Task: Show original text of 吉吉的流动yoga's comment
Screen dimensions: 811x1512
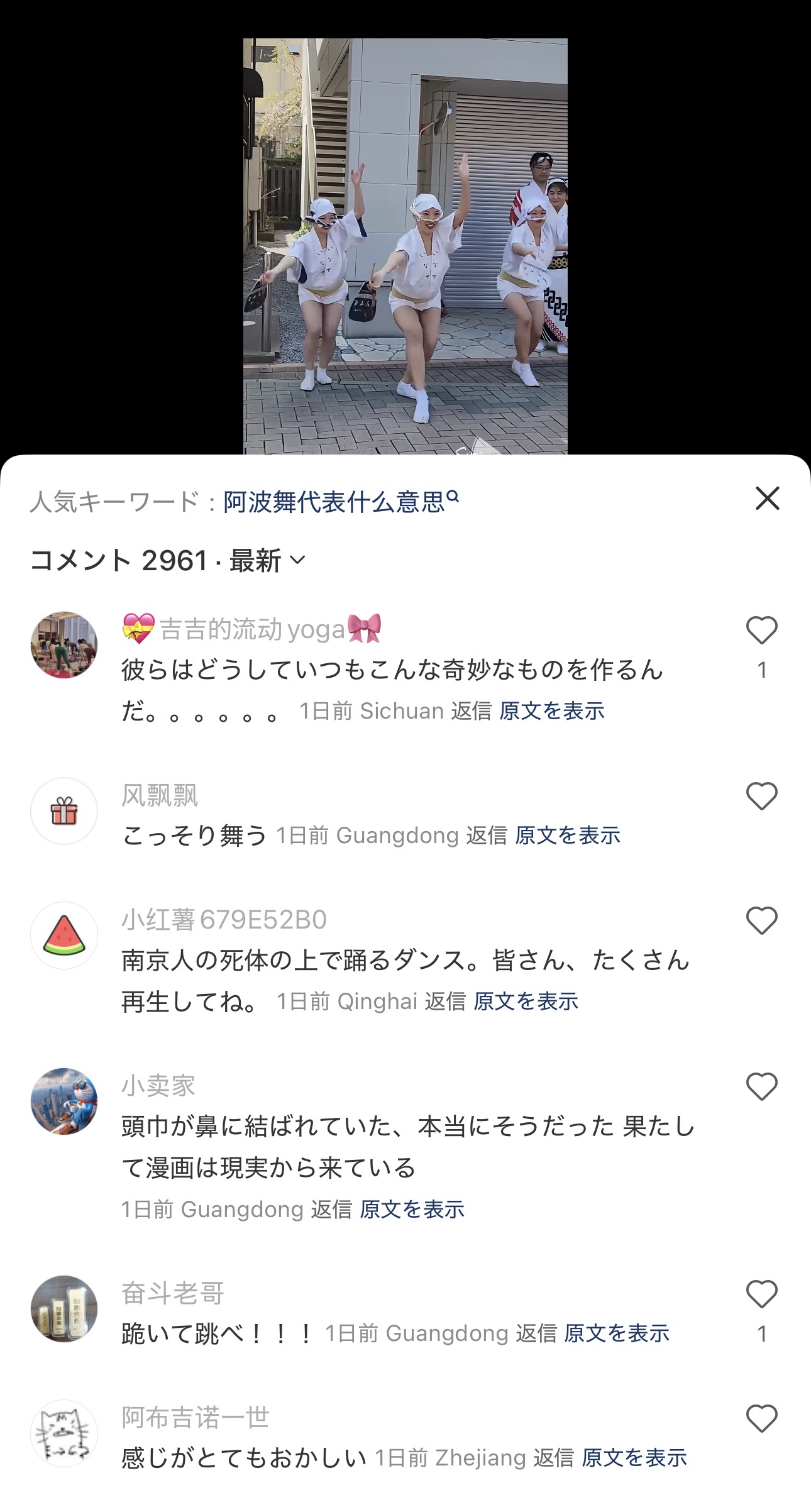Action: [x=551, y=711]
